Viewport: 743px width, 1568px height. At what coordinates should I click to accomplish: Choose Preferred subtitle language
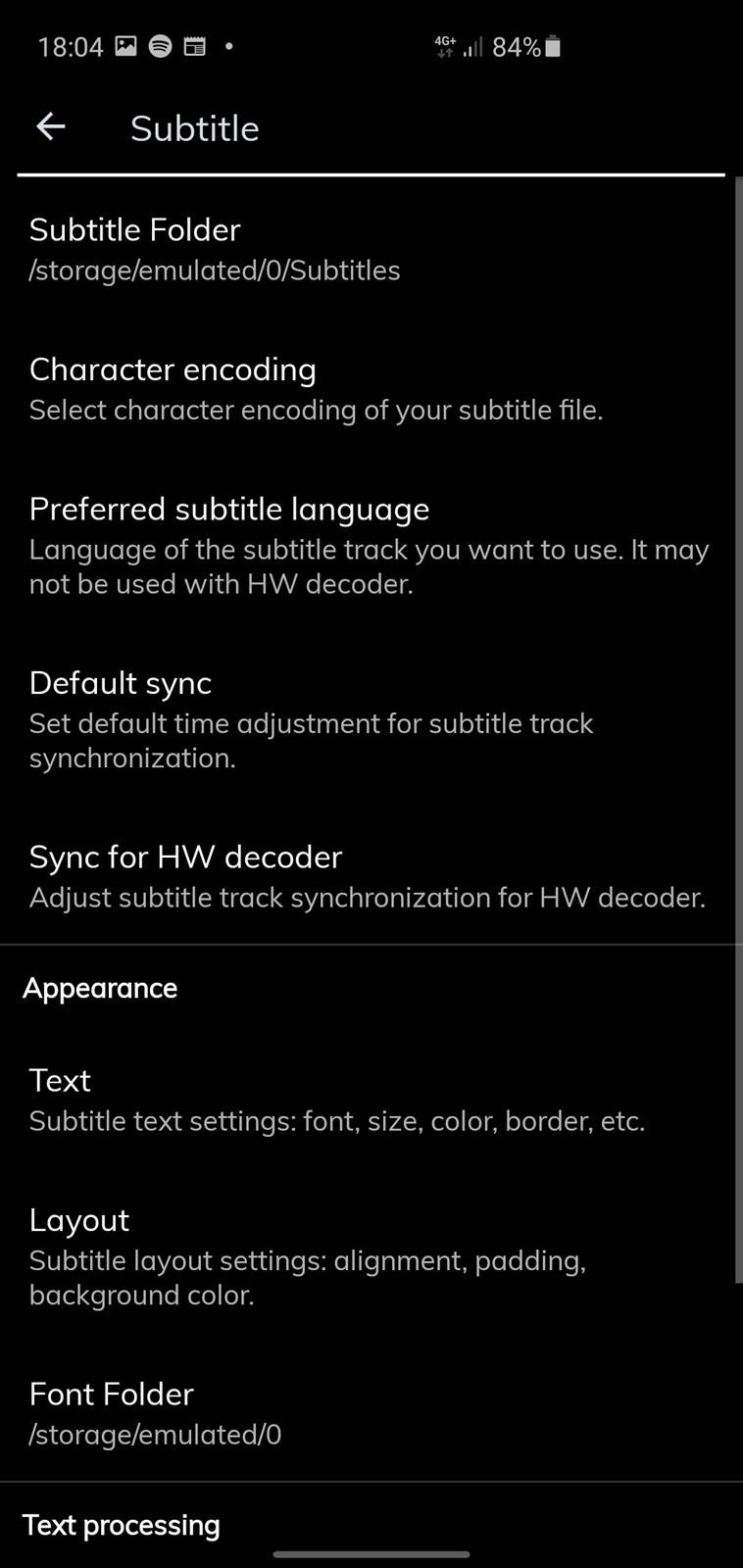click(371, 545)
